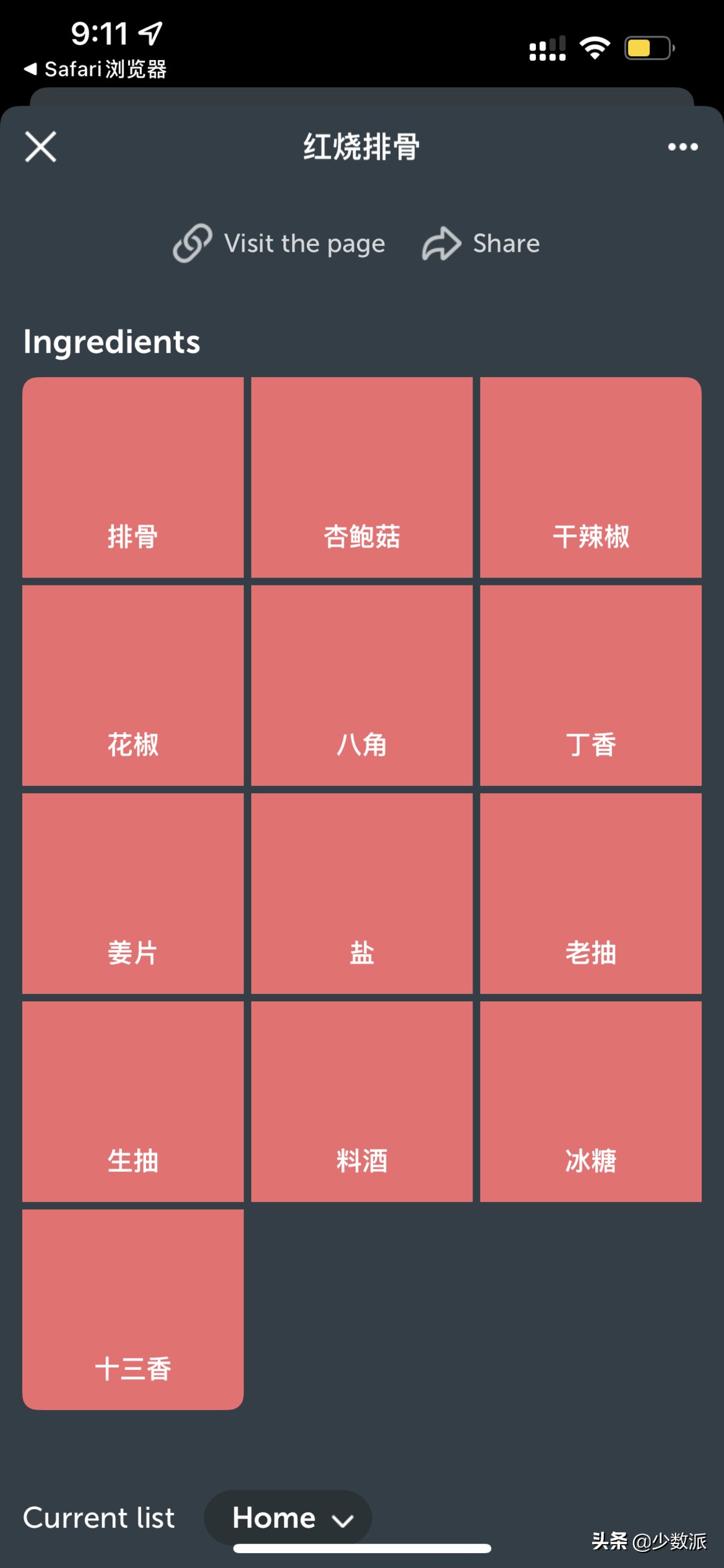Tap the 料酒 ingredient tile
This screenshot has width=724, height=1568.
[x=361, y=1102]
